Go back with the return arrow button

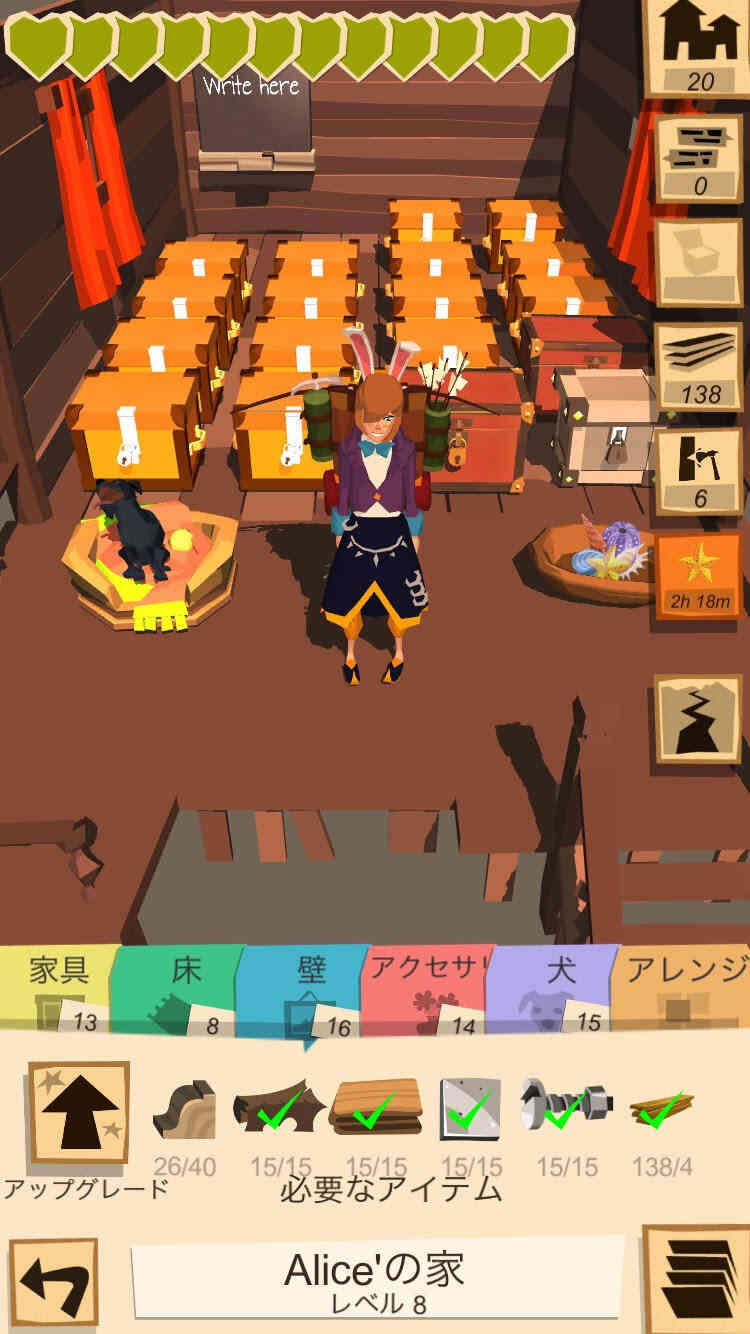pyautogui.click(x=54, y=1282)
